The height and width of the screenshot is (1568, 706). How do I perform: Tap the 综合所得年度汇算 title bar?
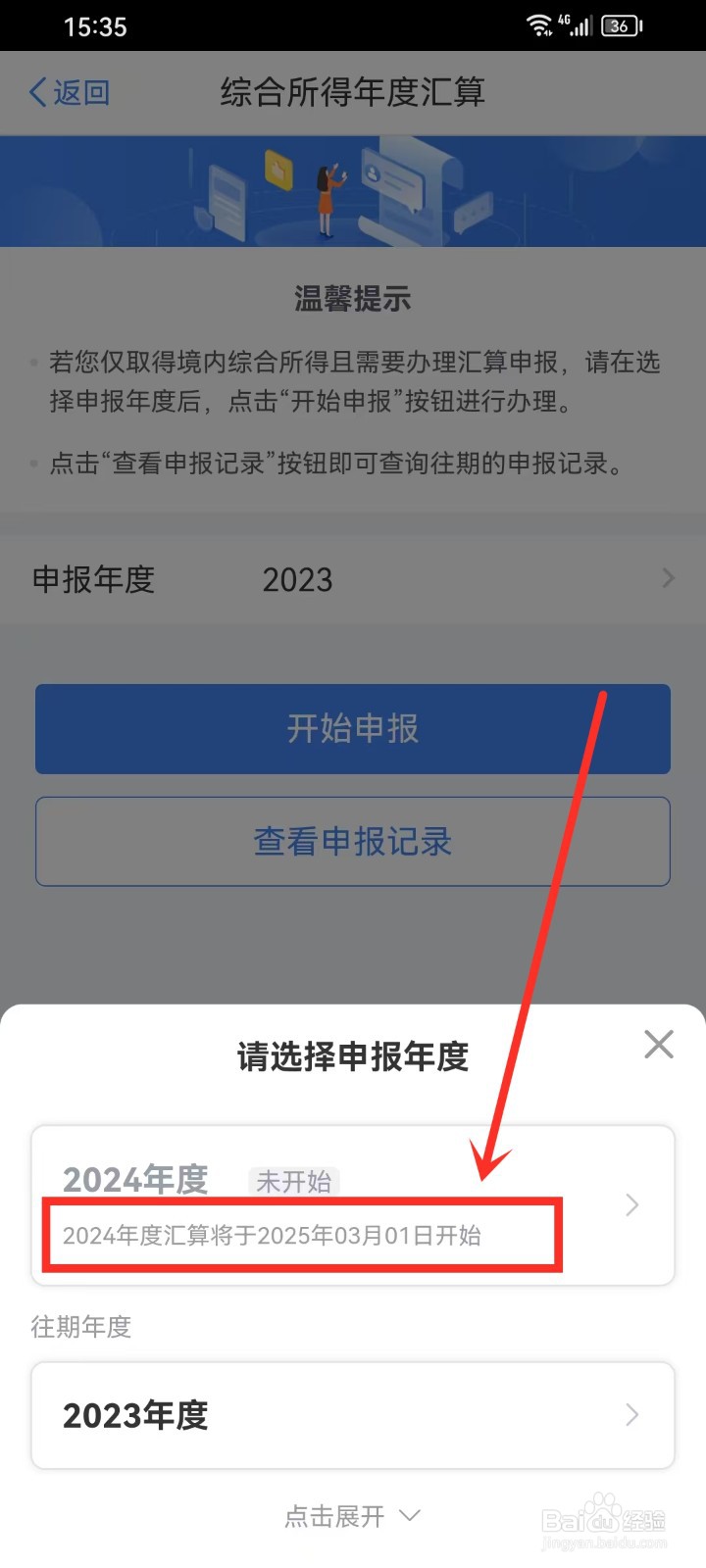[x=353, y=91]
